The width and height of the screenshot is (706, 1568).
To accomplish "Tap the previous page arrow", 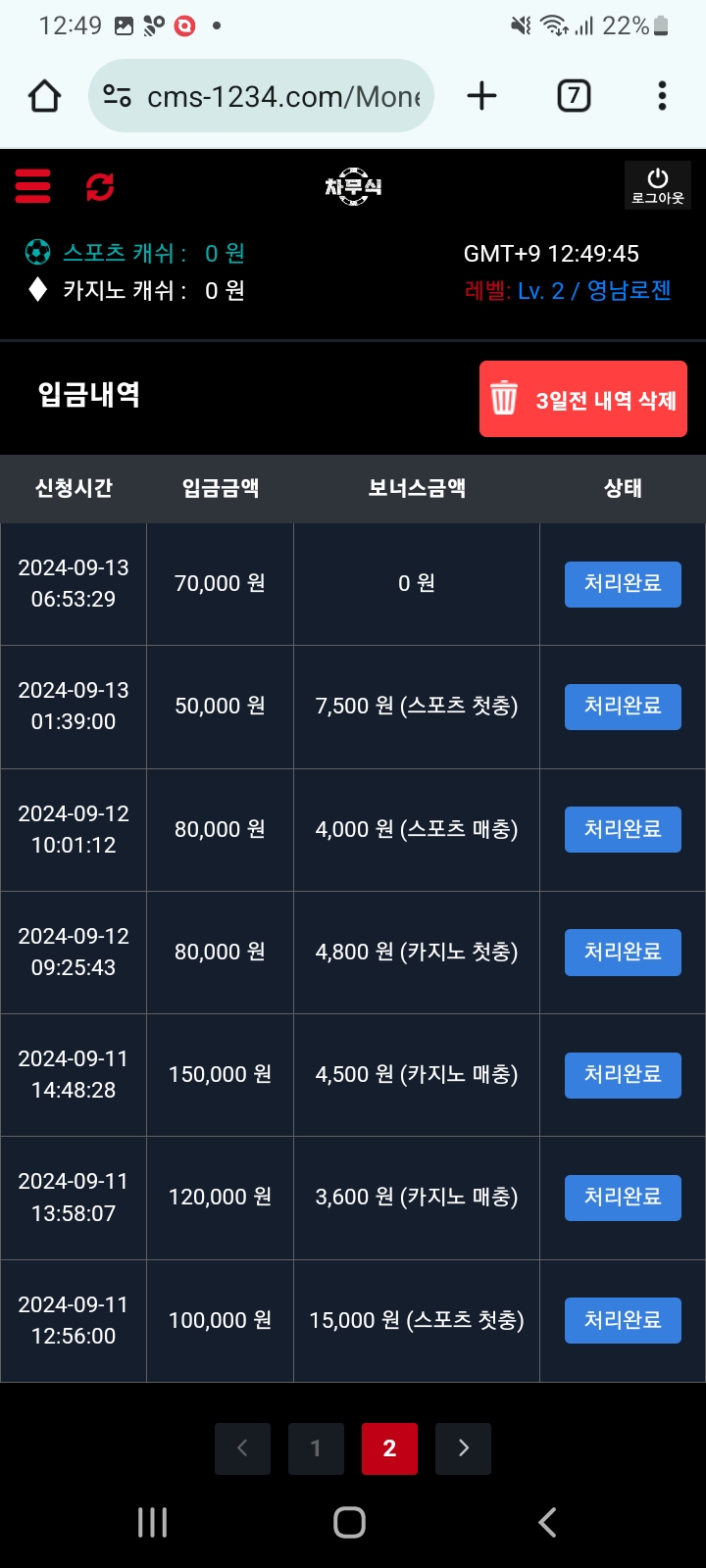I will coord(242,1448).
